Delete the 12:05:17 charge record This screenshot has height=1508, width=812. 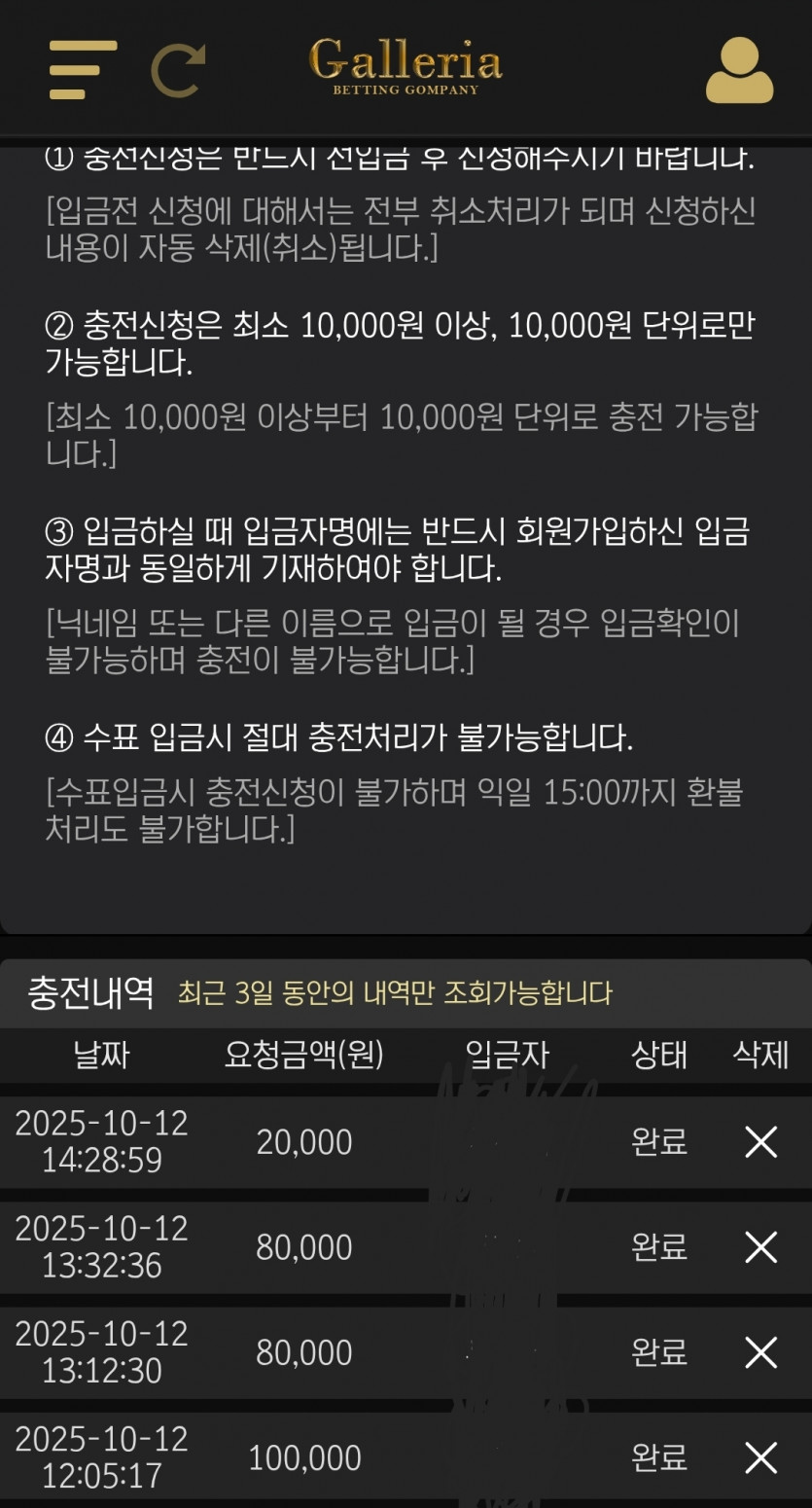coord(760,1456)
